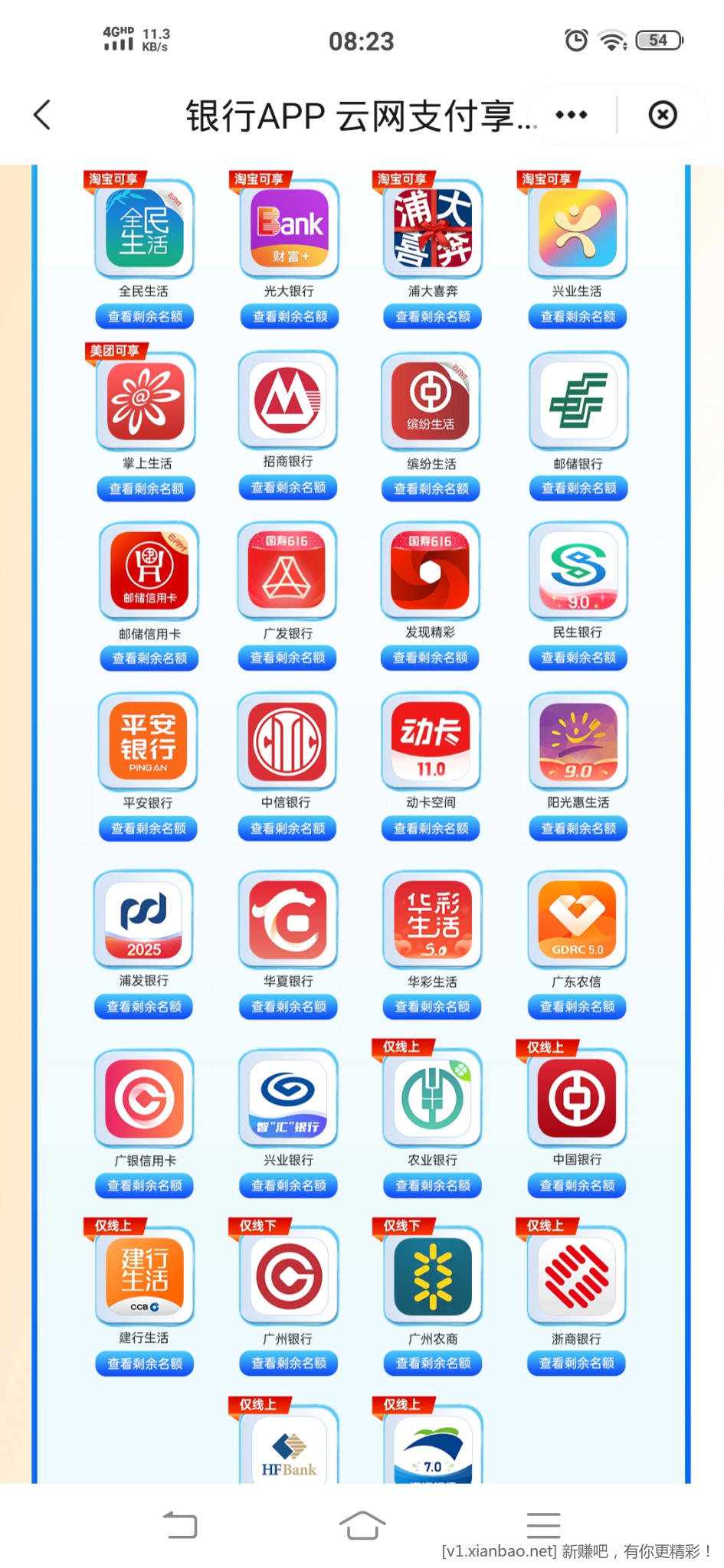Tap 查看剩余名额 under 农业银行

pos(433,1186)
